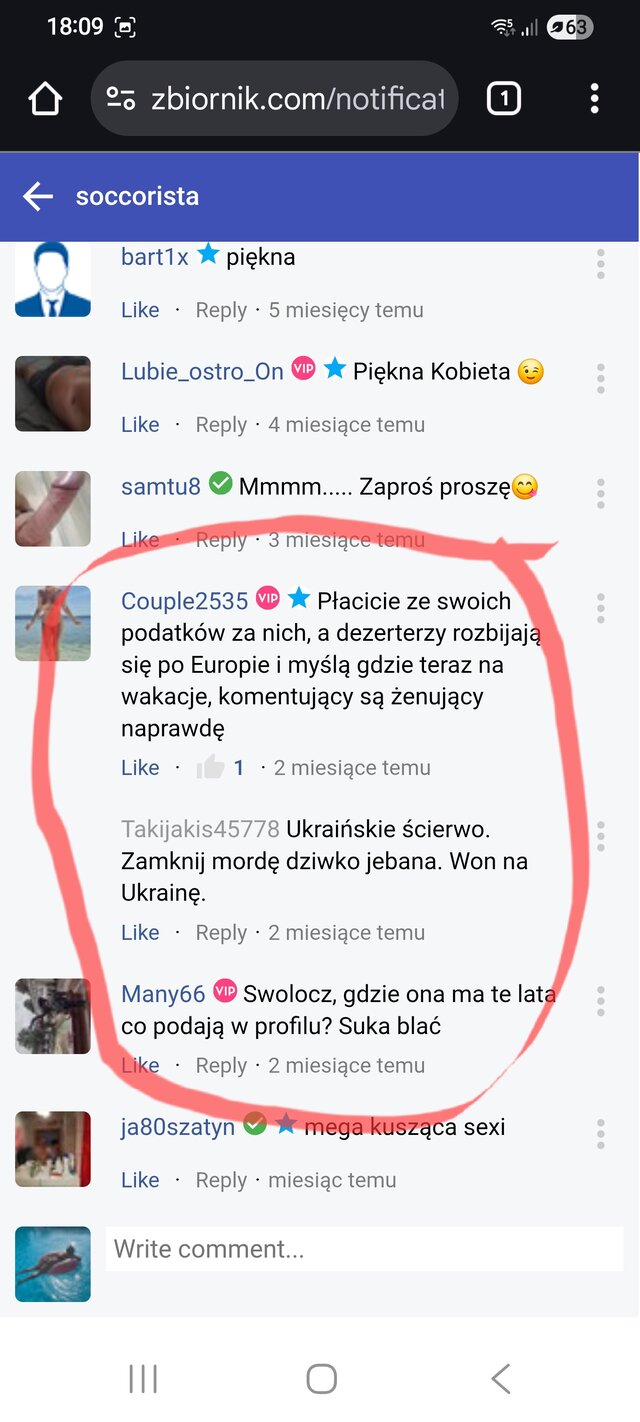Open browser home page

tap(45, 98)
